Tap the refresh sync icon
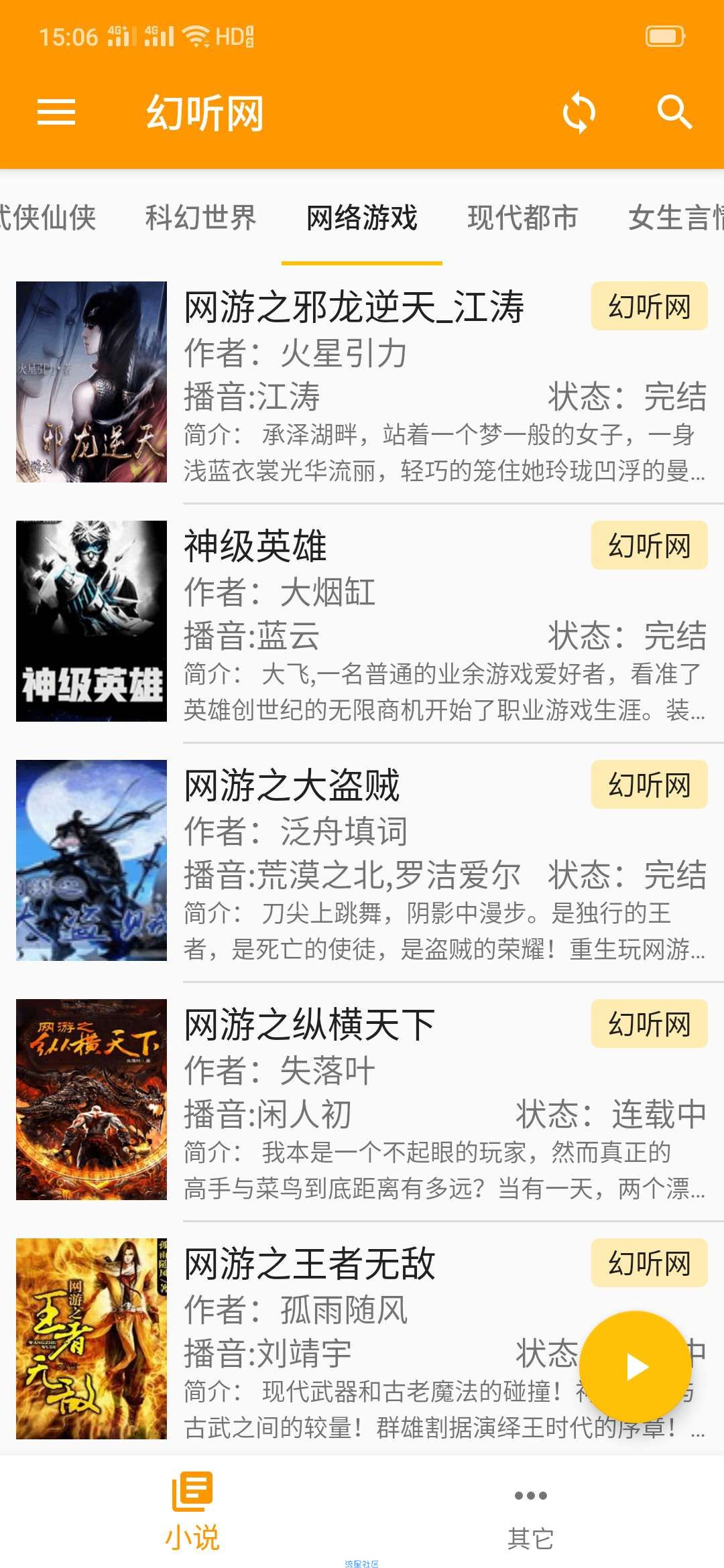This screenshot has width=724, height=1568. 579,112
